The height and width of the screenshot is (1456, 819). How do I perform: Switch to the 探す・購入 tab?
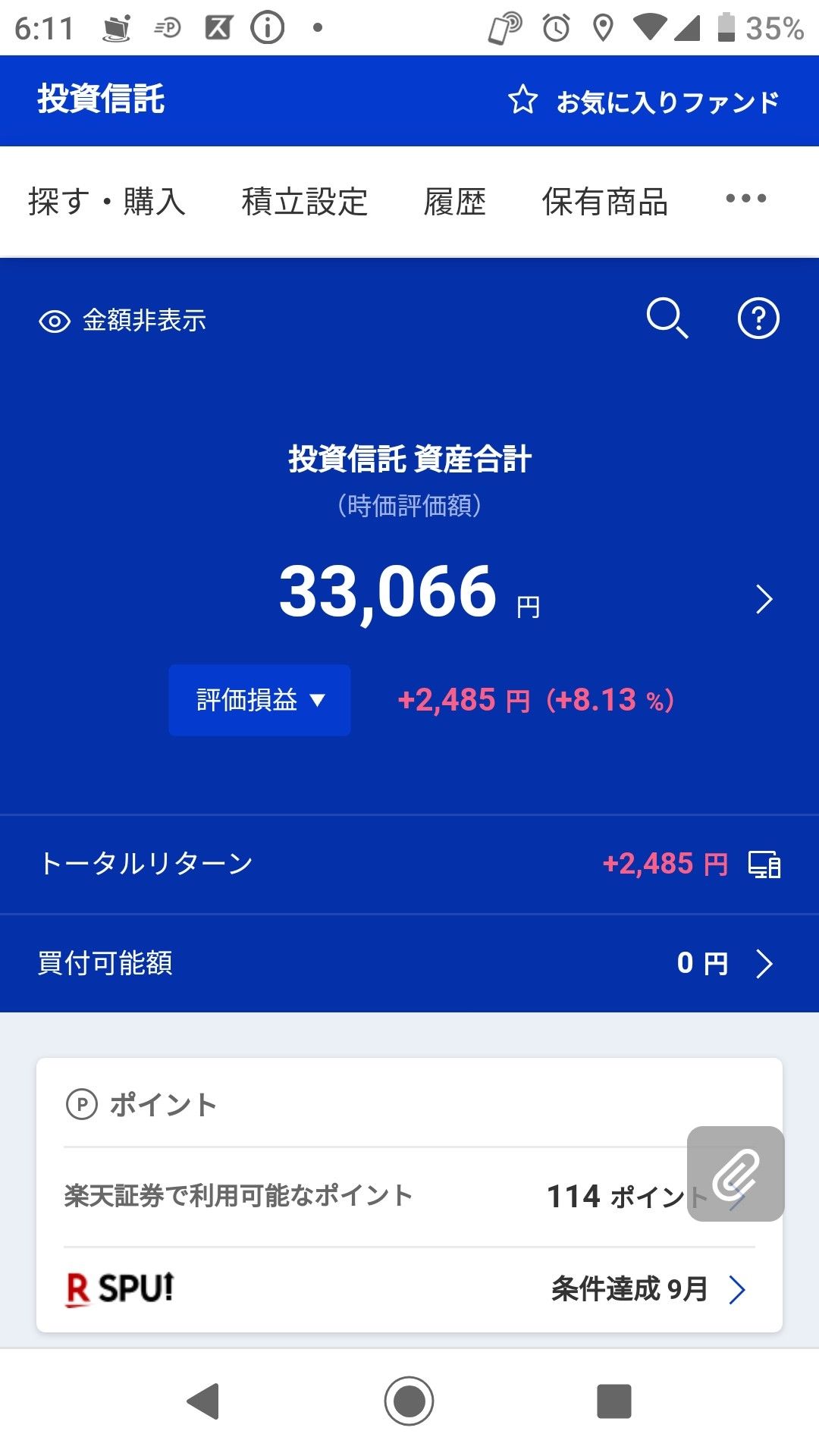point(107,202)
